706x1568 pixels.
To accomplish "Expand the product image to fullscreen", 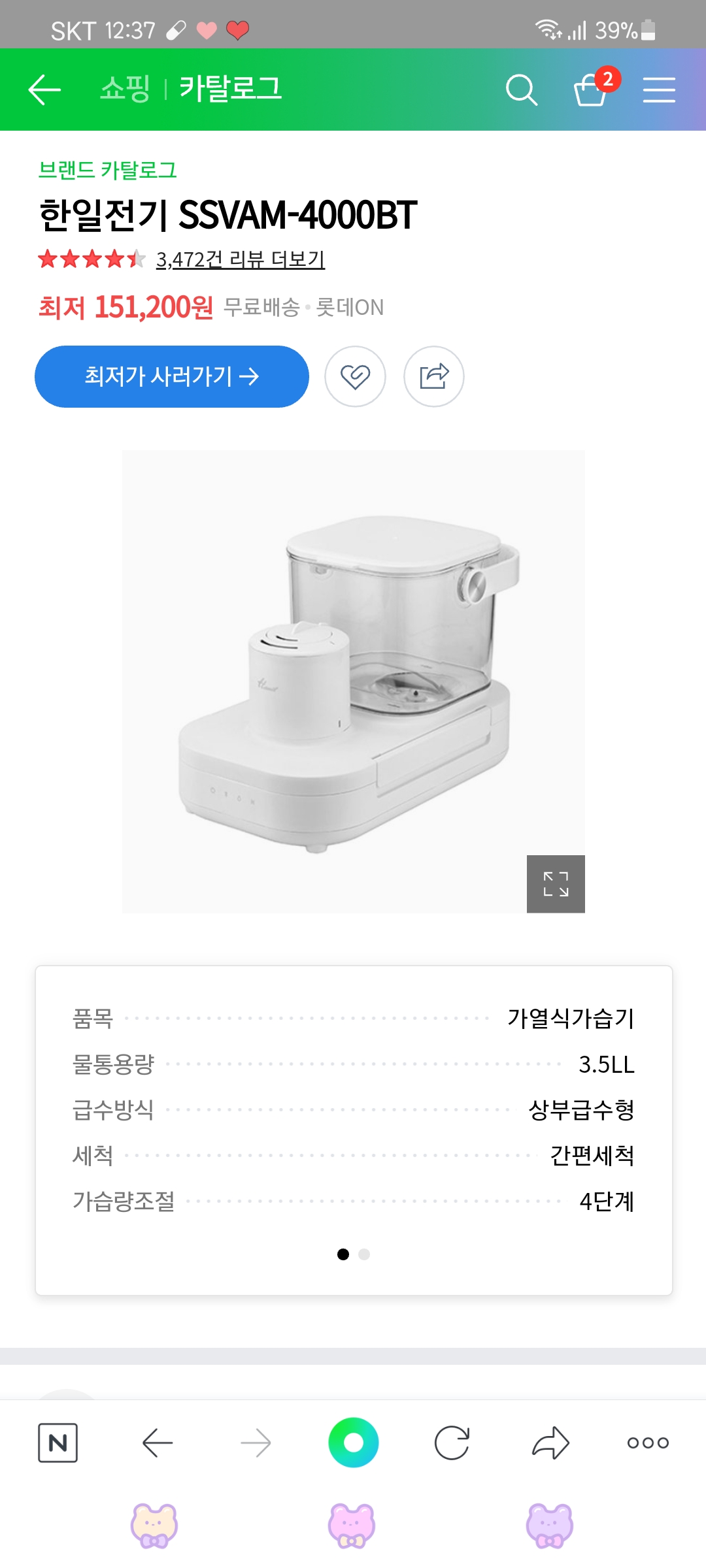I will click(556, 884).
